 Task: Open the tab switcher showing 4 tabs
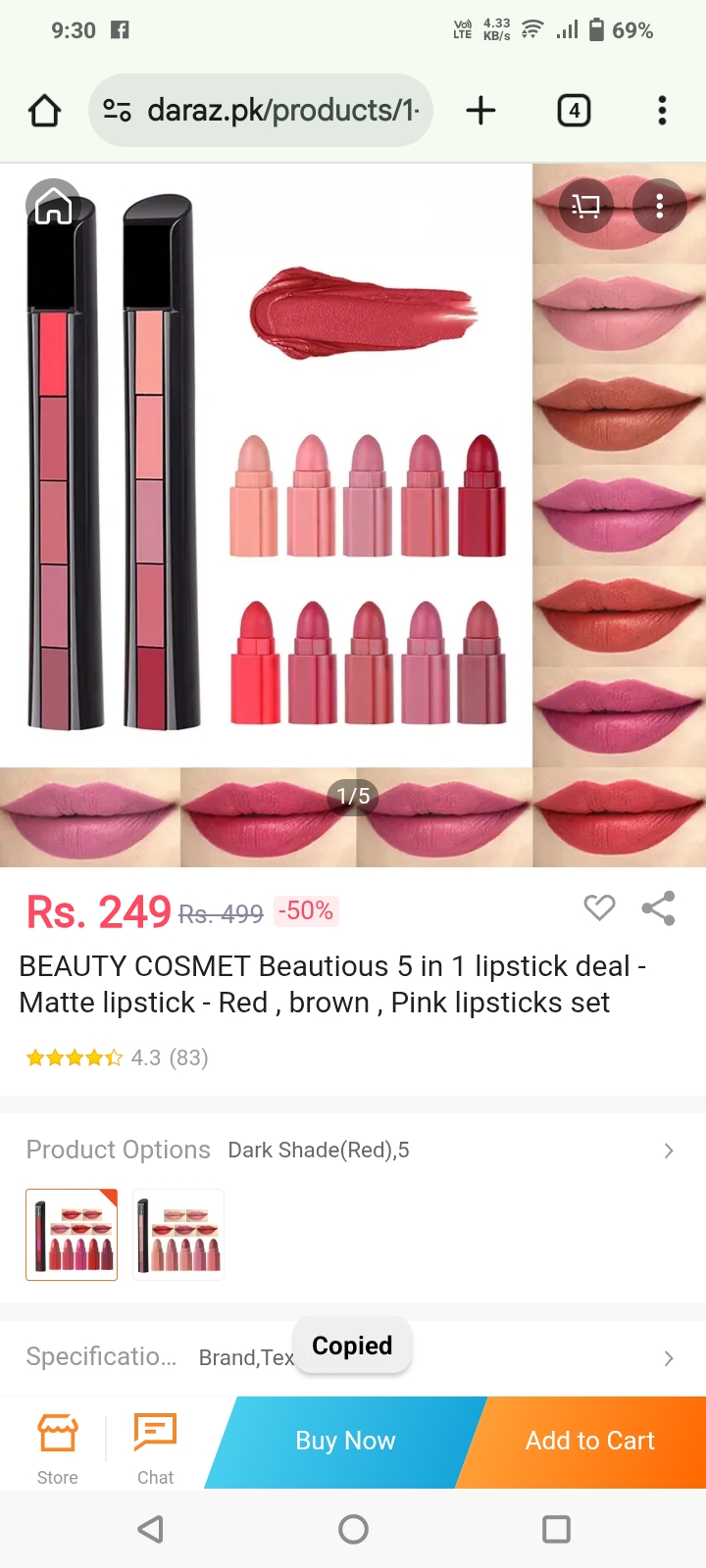click(x=574, y=111)
